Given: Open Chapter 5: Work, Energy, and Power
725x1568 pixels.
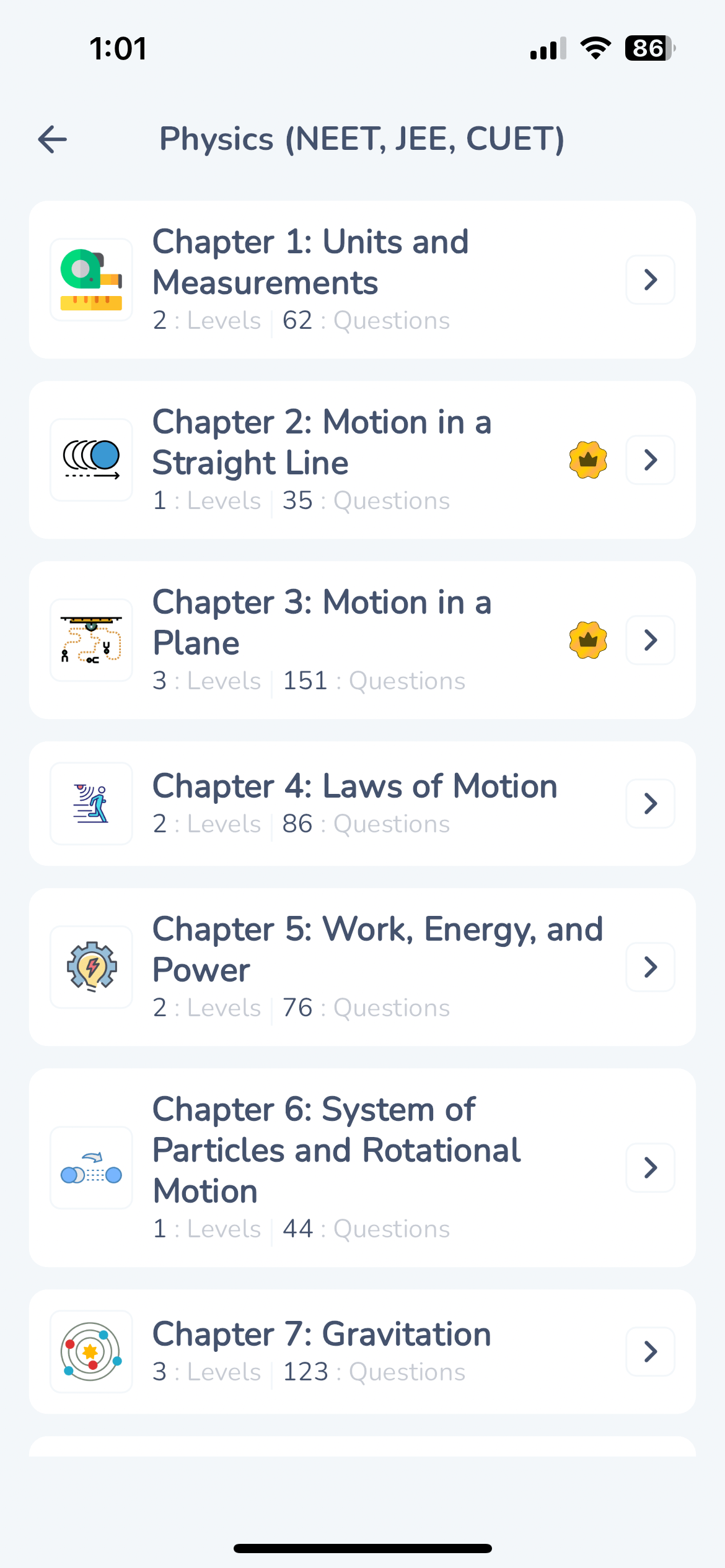Looking at the screenshot, I should point(362,967).
